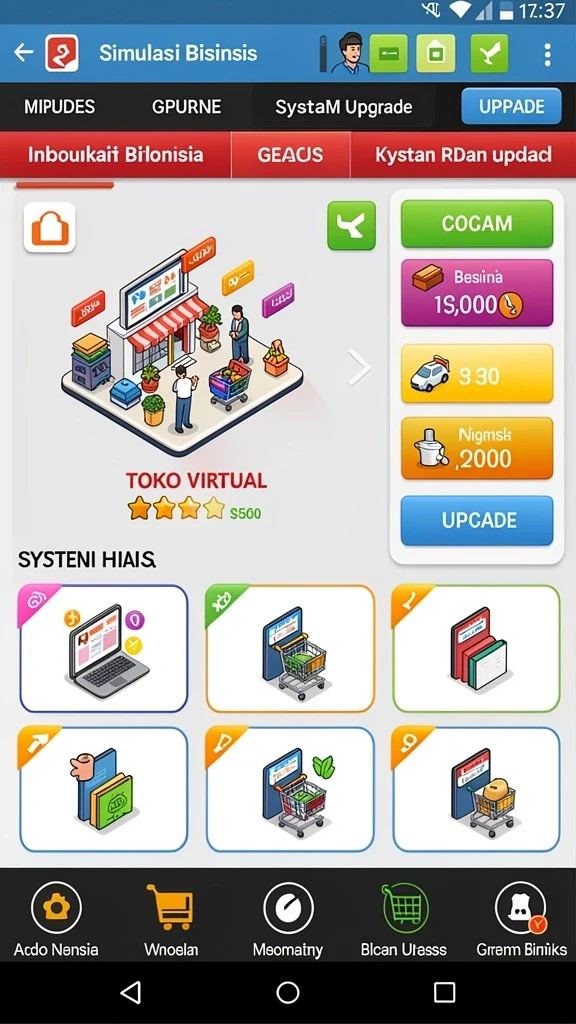The width and height of the screenshot is (576, 1024).
Task: Open the three-dot overflow menu
Action: [x=547, y=54]
